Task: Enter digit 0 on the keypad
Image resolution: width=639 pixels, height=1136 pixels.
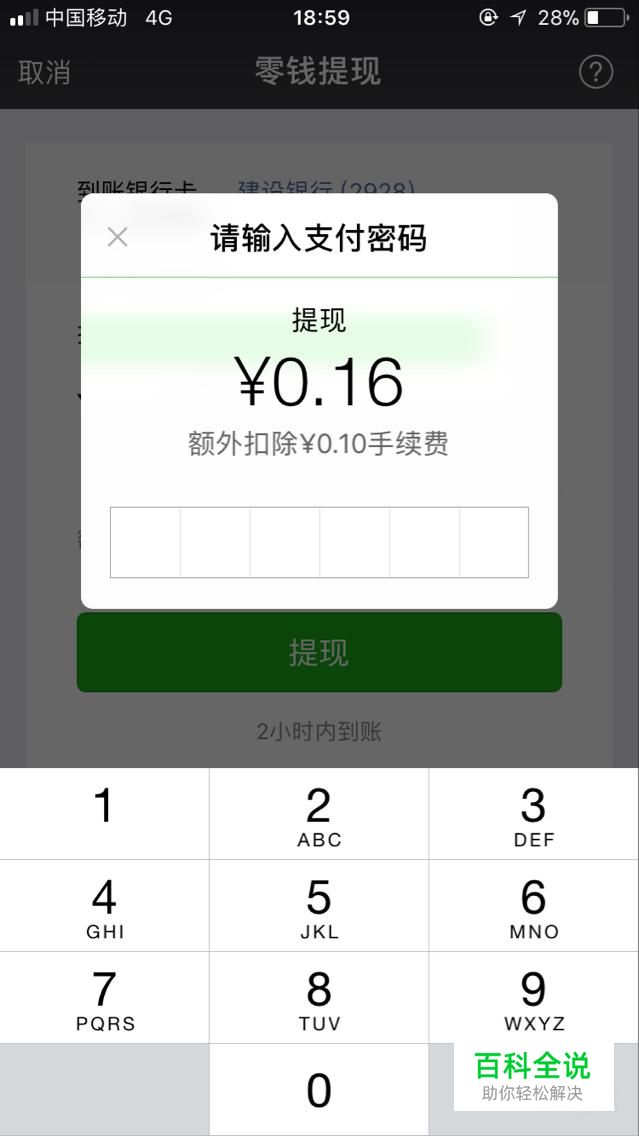Action: coord(319,1090)
